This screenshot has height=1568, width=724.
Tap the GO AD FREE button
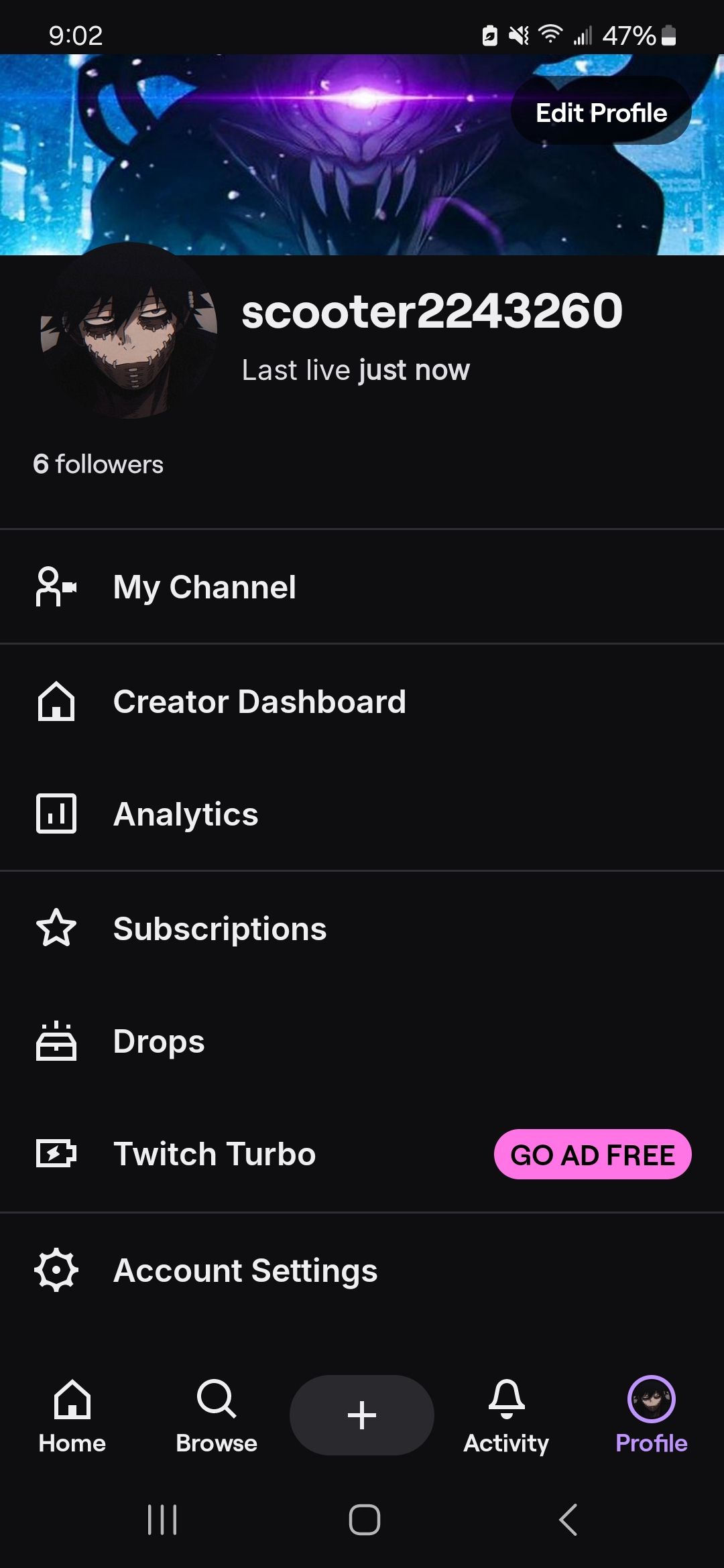pyautogui.click(x=593, y=1155)
